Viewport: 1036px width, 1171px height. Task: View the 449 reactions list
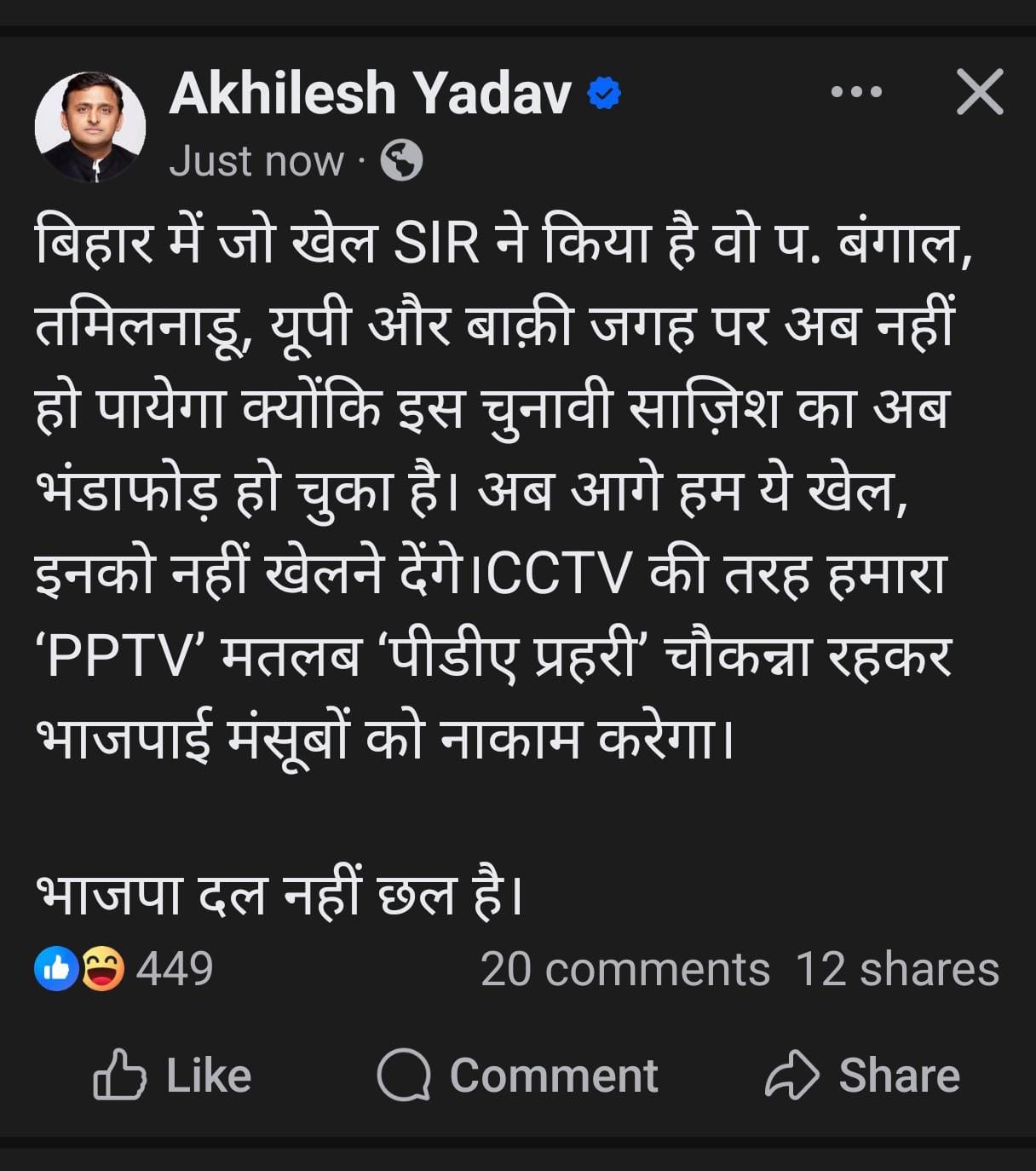(124, 968)
